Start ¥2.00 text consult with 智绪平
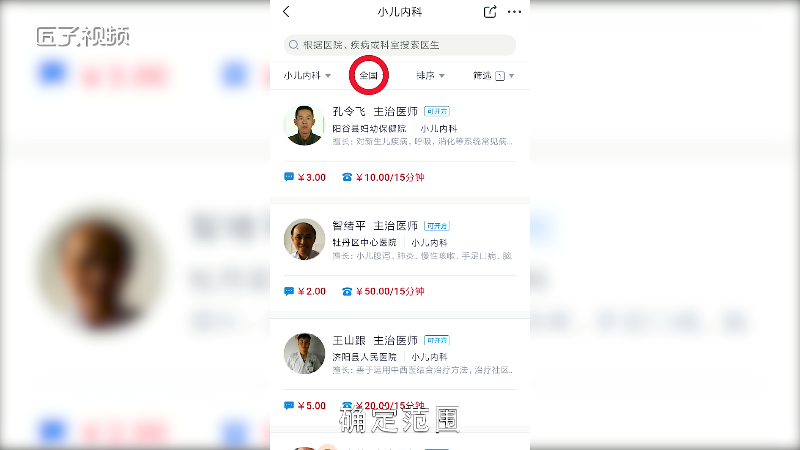Screen dimensions: 800x450 (305, 291)
